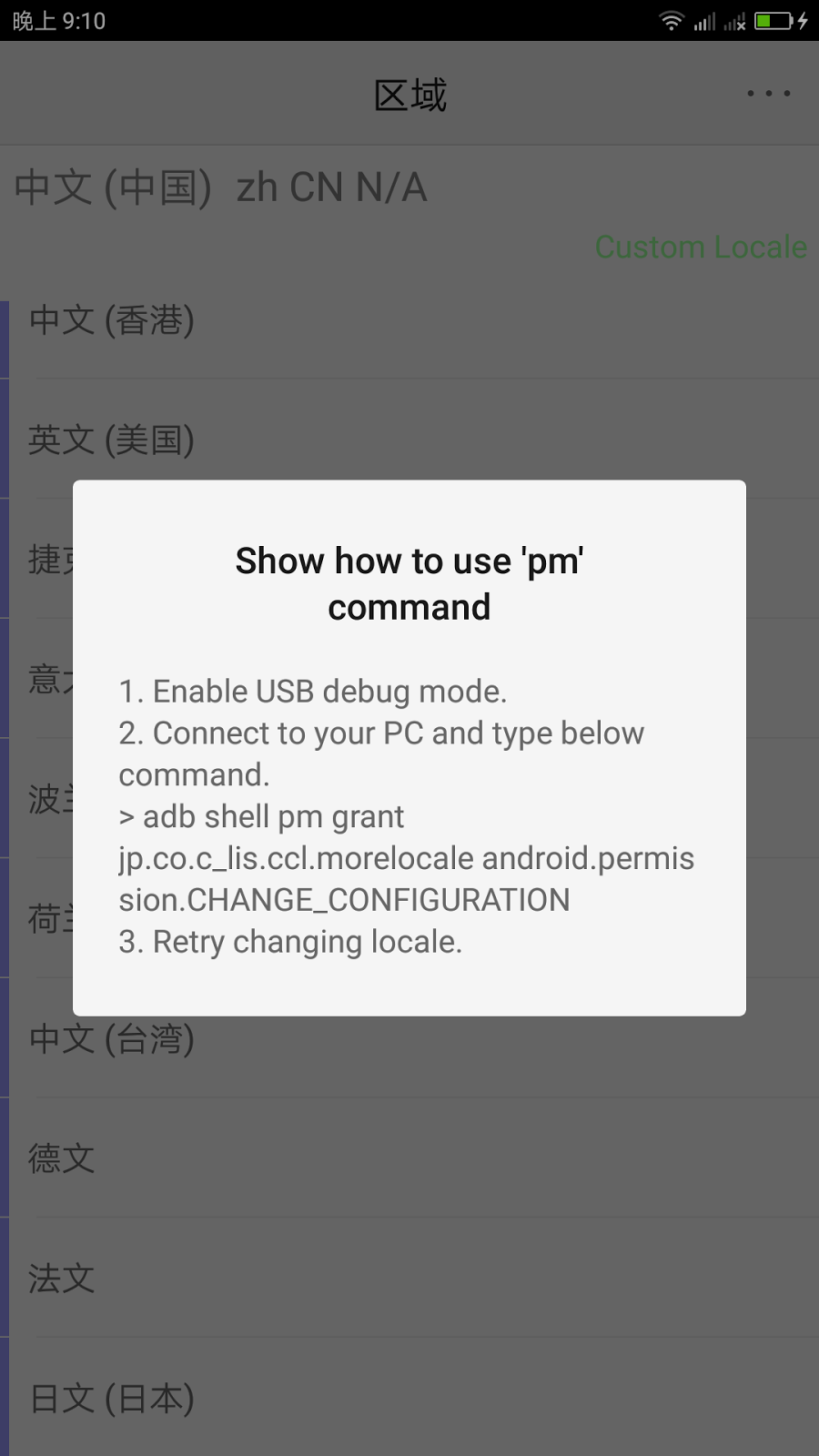Select 日文 (日本) locale
This screenshot has height=1456, width=819.
click(112, 1399)
